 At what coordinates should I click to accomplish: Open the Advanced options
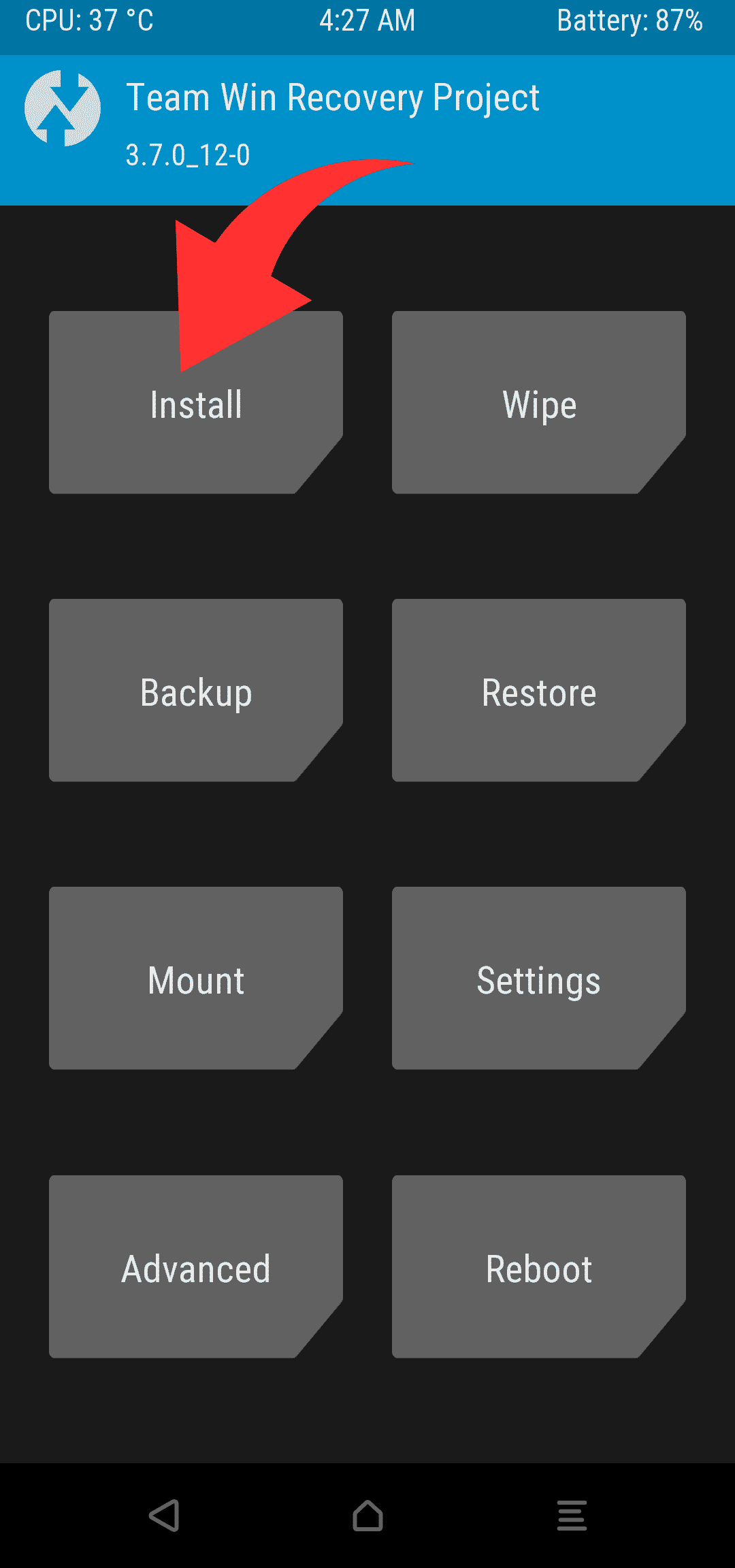[196, 1267]
